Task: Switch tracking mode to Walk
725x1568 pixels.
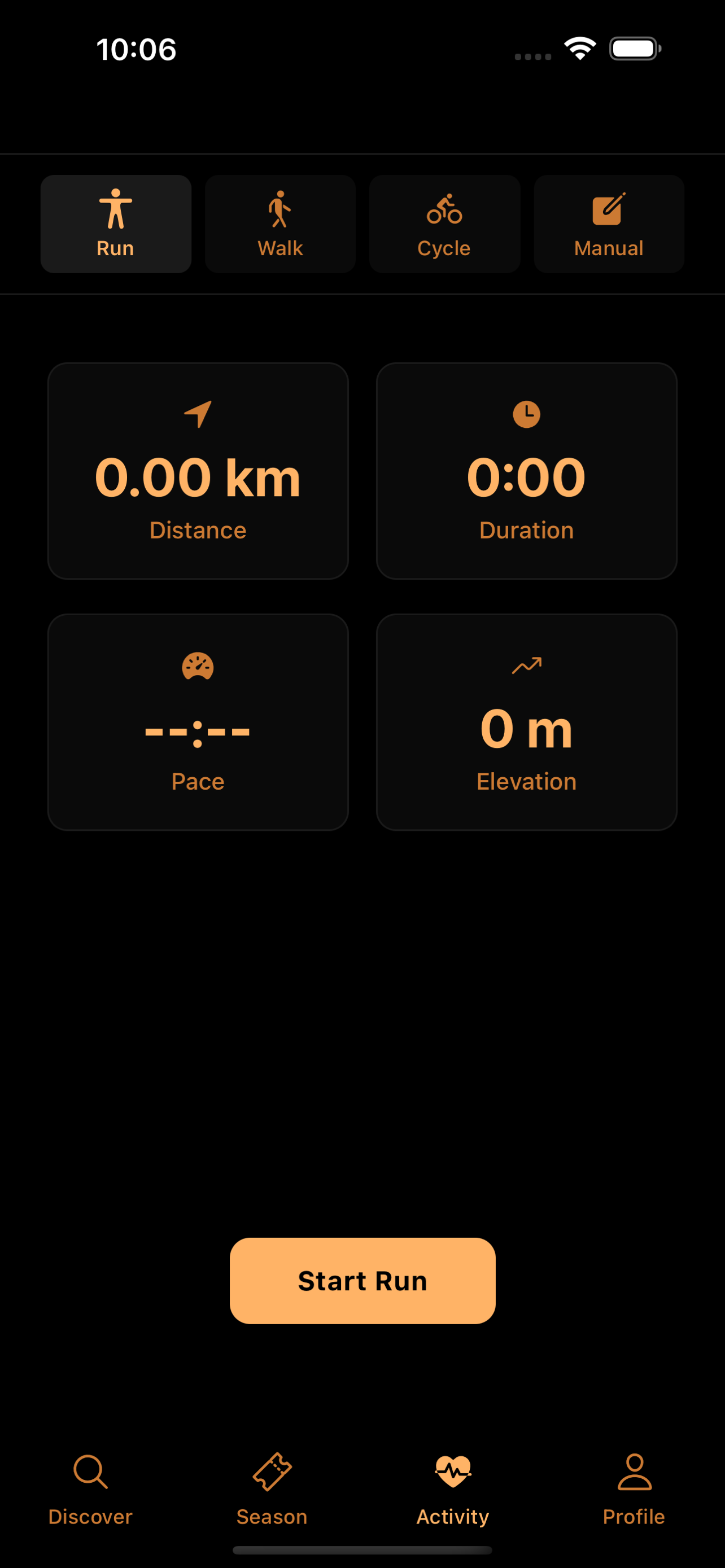Action: [280, 224]
